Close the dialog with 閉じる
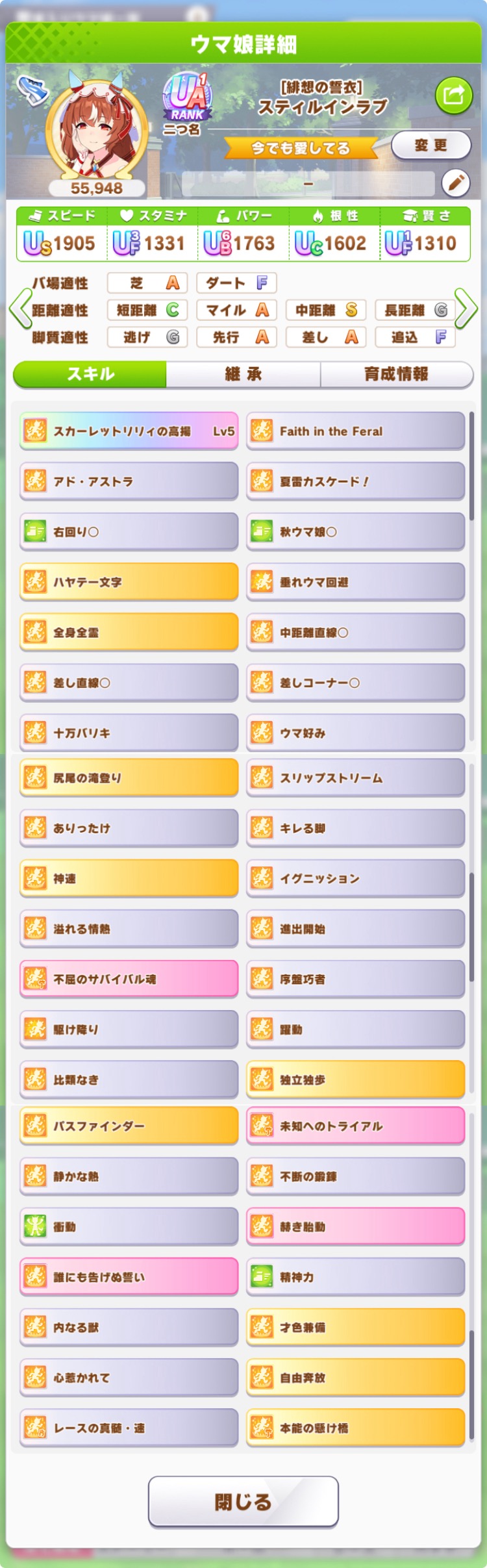Viewport: 487px width, 1568px height. [243, 1501]
